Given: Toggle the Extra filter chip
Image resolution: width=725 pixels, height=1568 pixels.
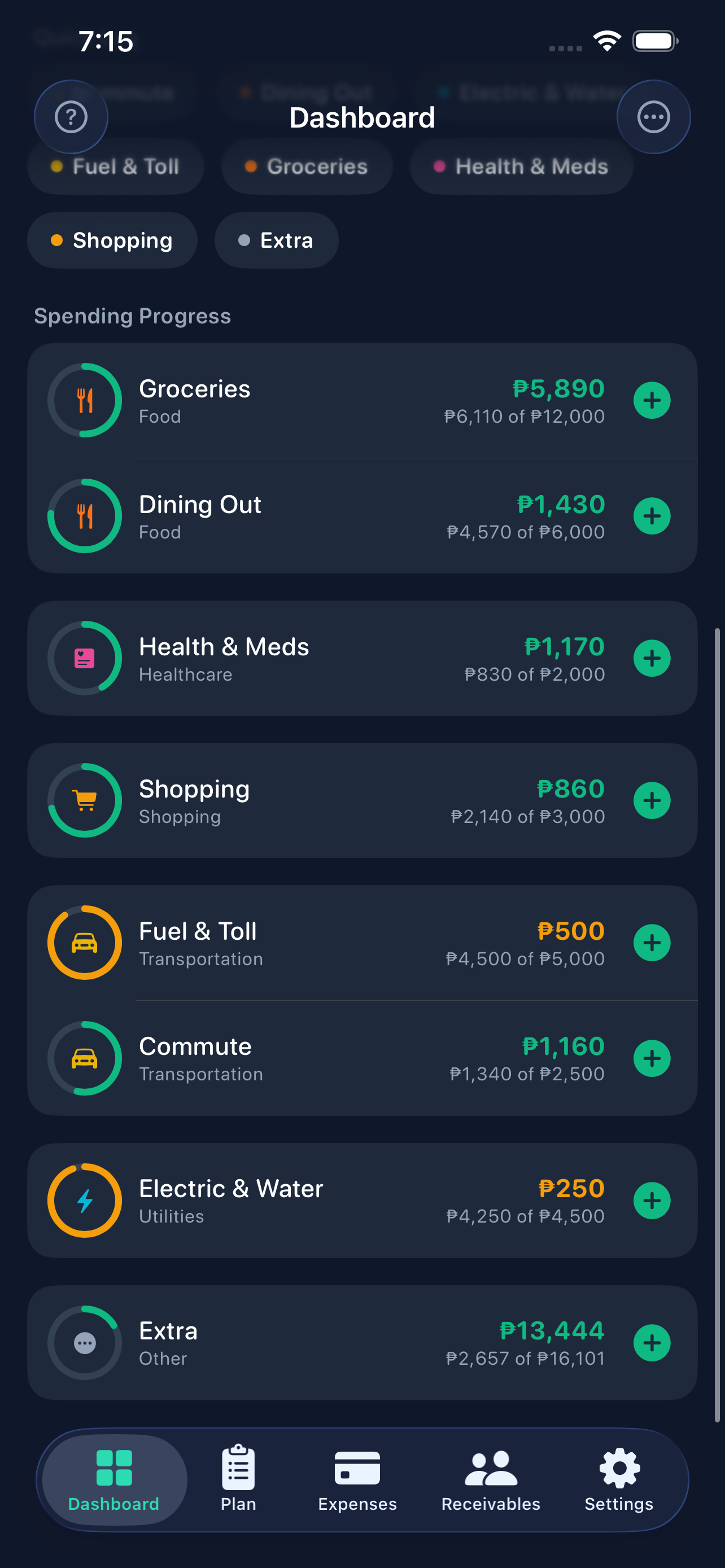Looking at the screenshot, I should tap(276, 240).
